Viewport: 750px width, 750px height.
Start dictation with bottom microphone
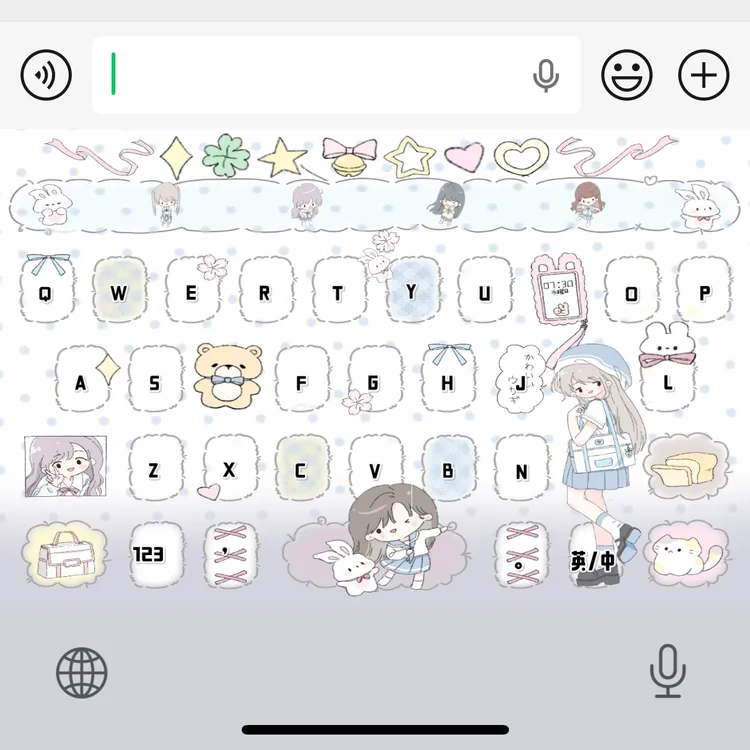tap(668, 671)
